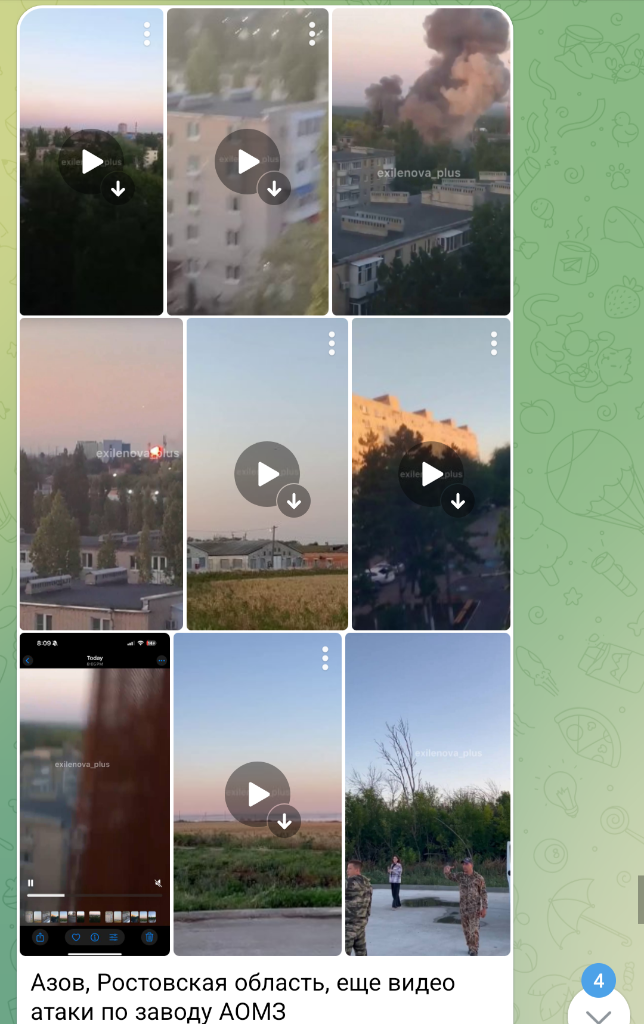The image size is (644, 1024).
Task: Open three-dot menu on the dusk skyline video
Action: 147,34
